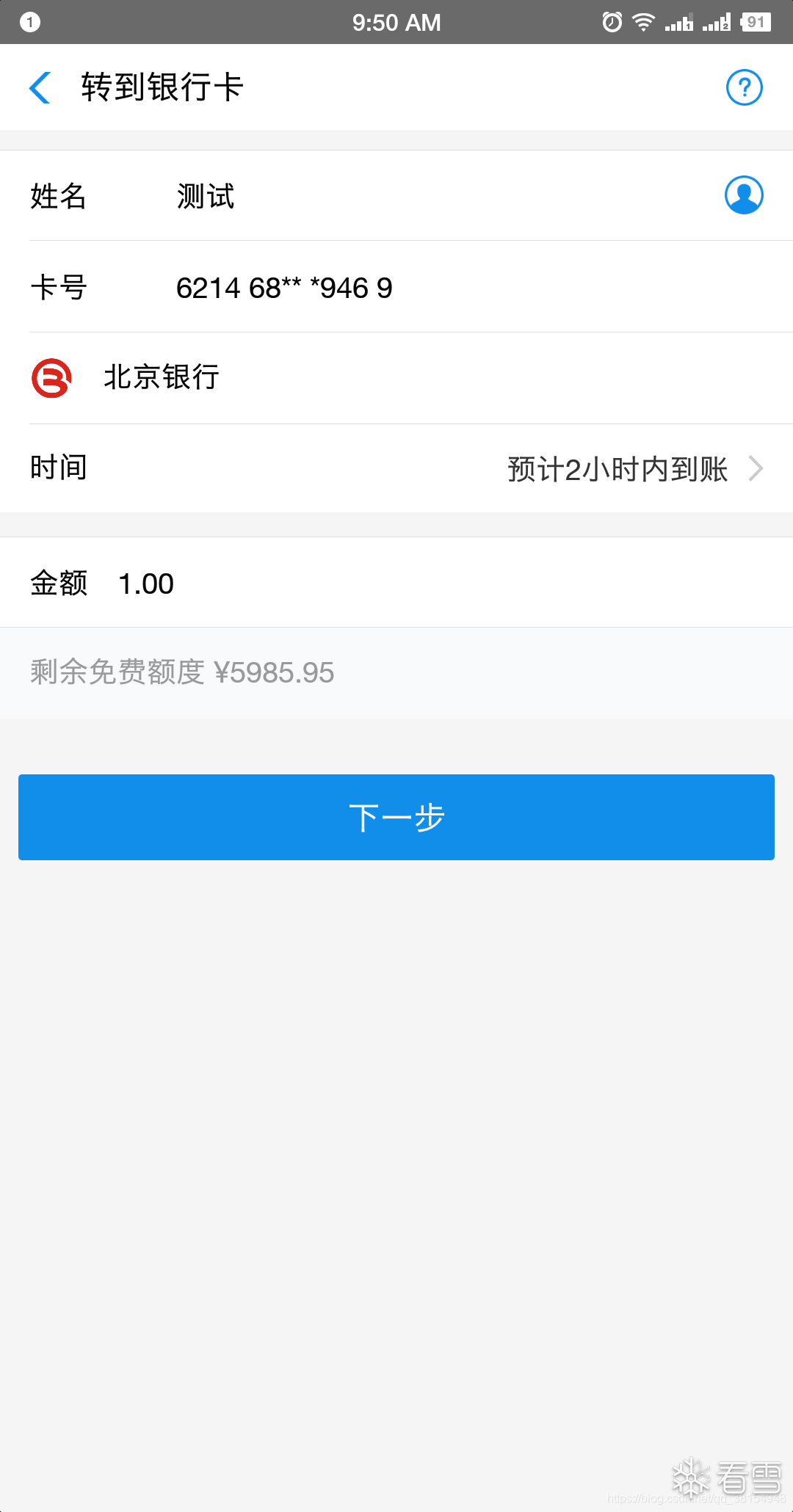
Task: Go back from 转到银行卡 page
Action: [40, 88]
